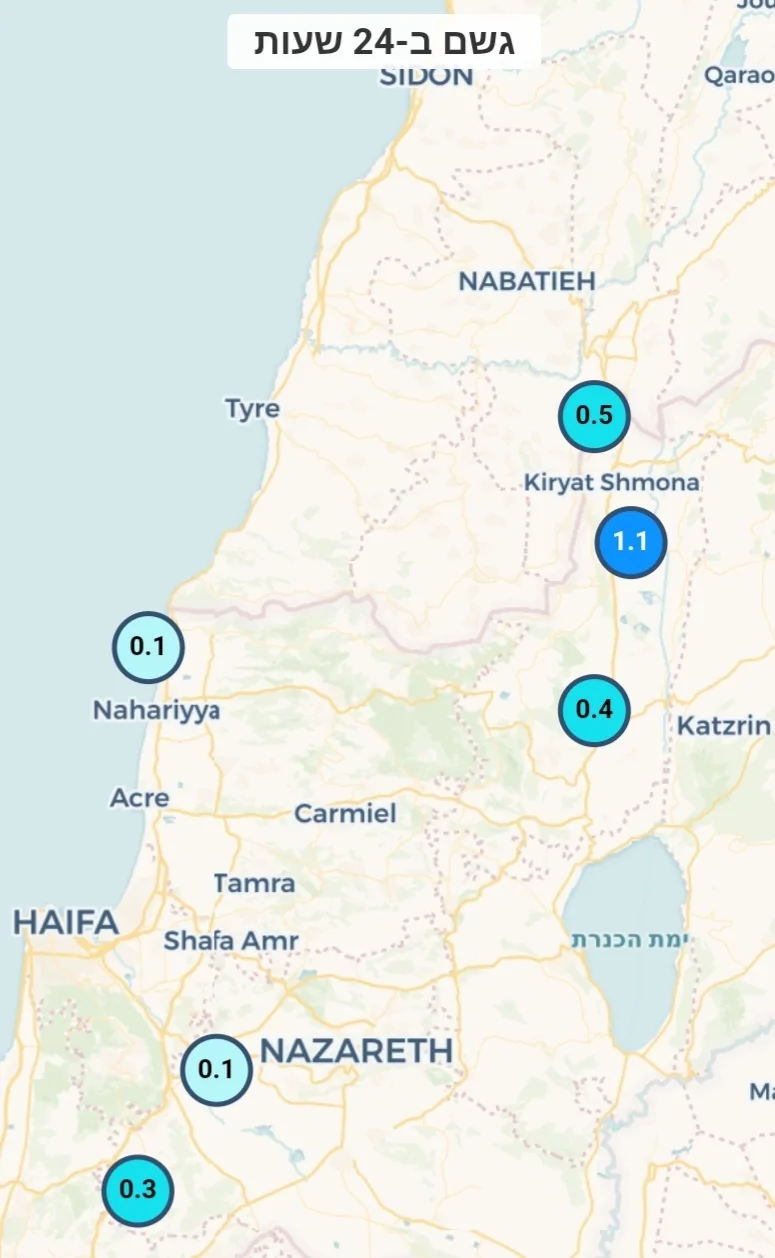
Task: Tap the 0.3 rain station marker
Action: [138, 1190]
